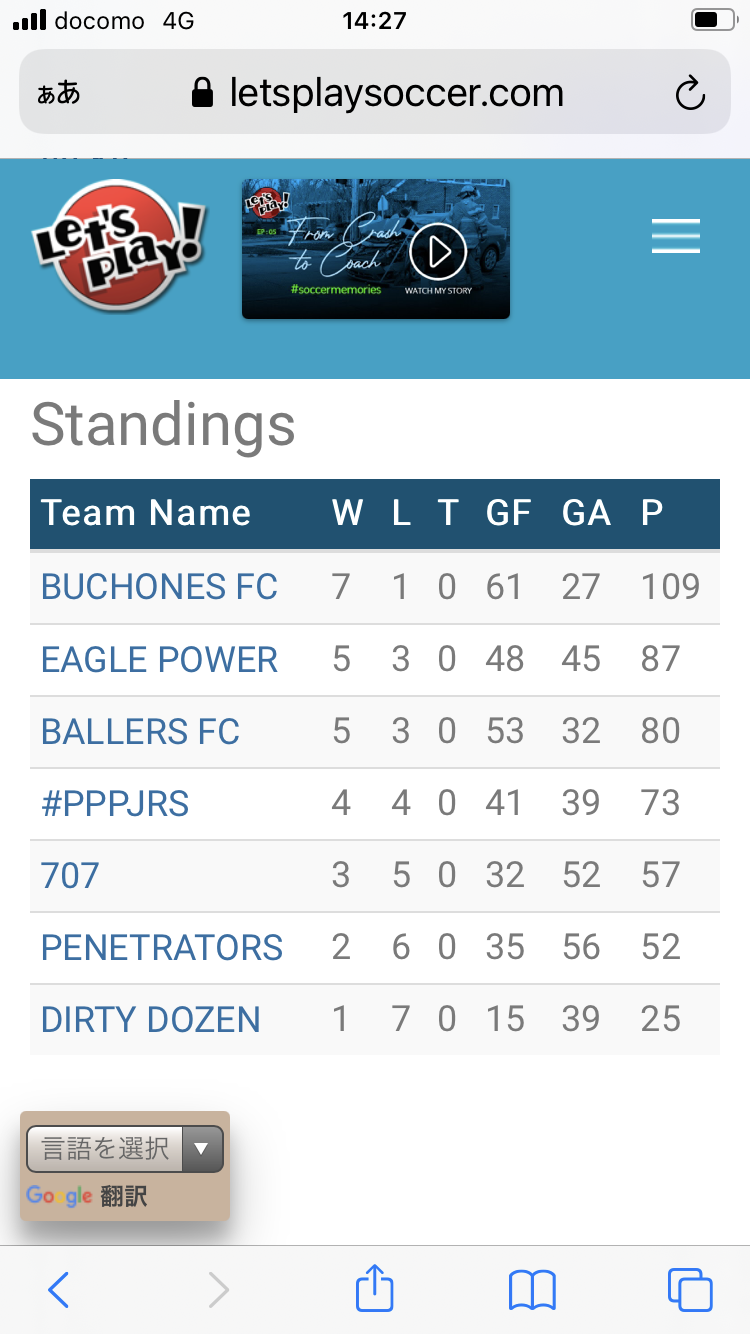Open the hamburger menu

[675, 236]
